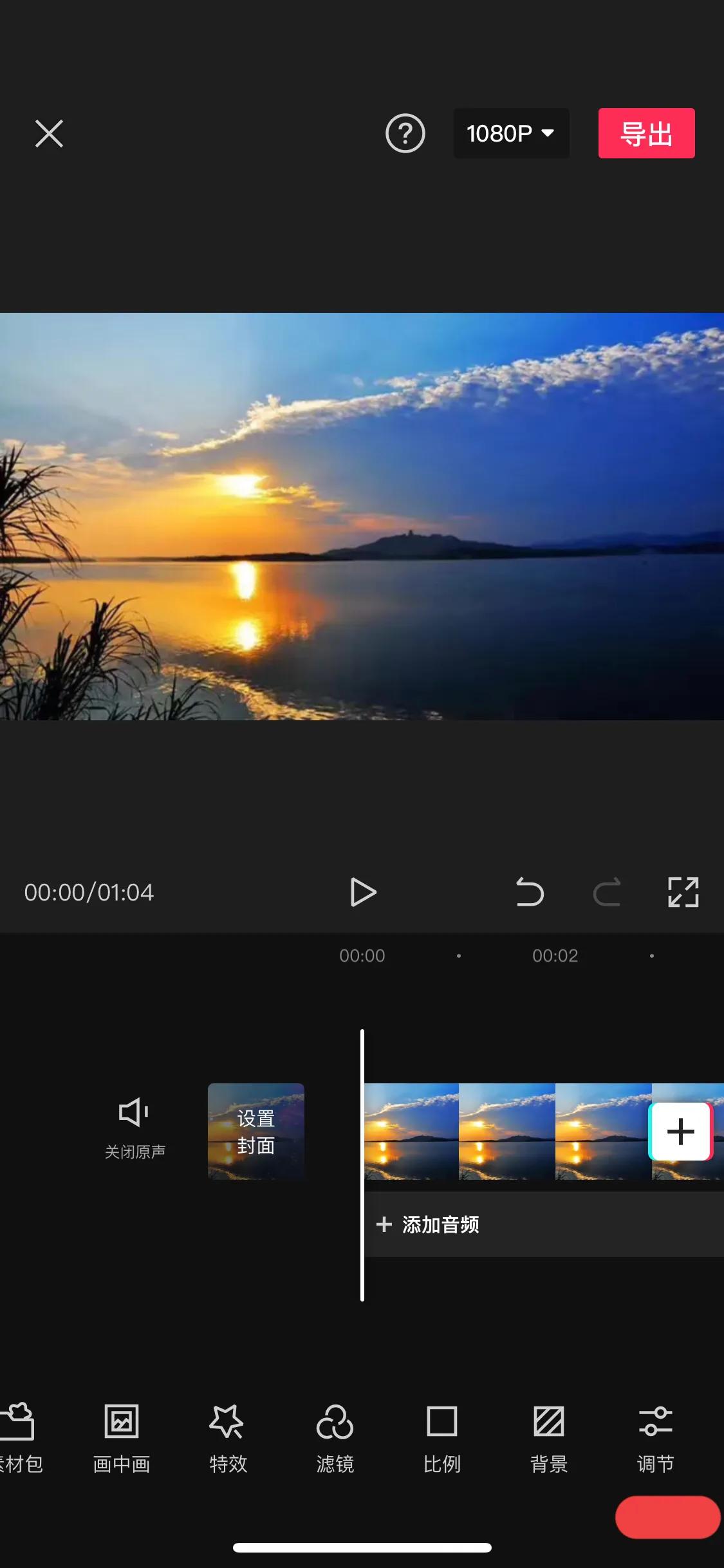Enter fullscreen preview mode
The image size is (724, 1568).
[x=684, y=892]
